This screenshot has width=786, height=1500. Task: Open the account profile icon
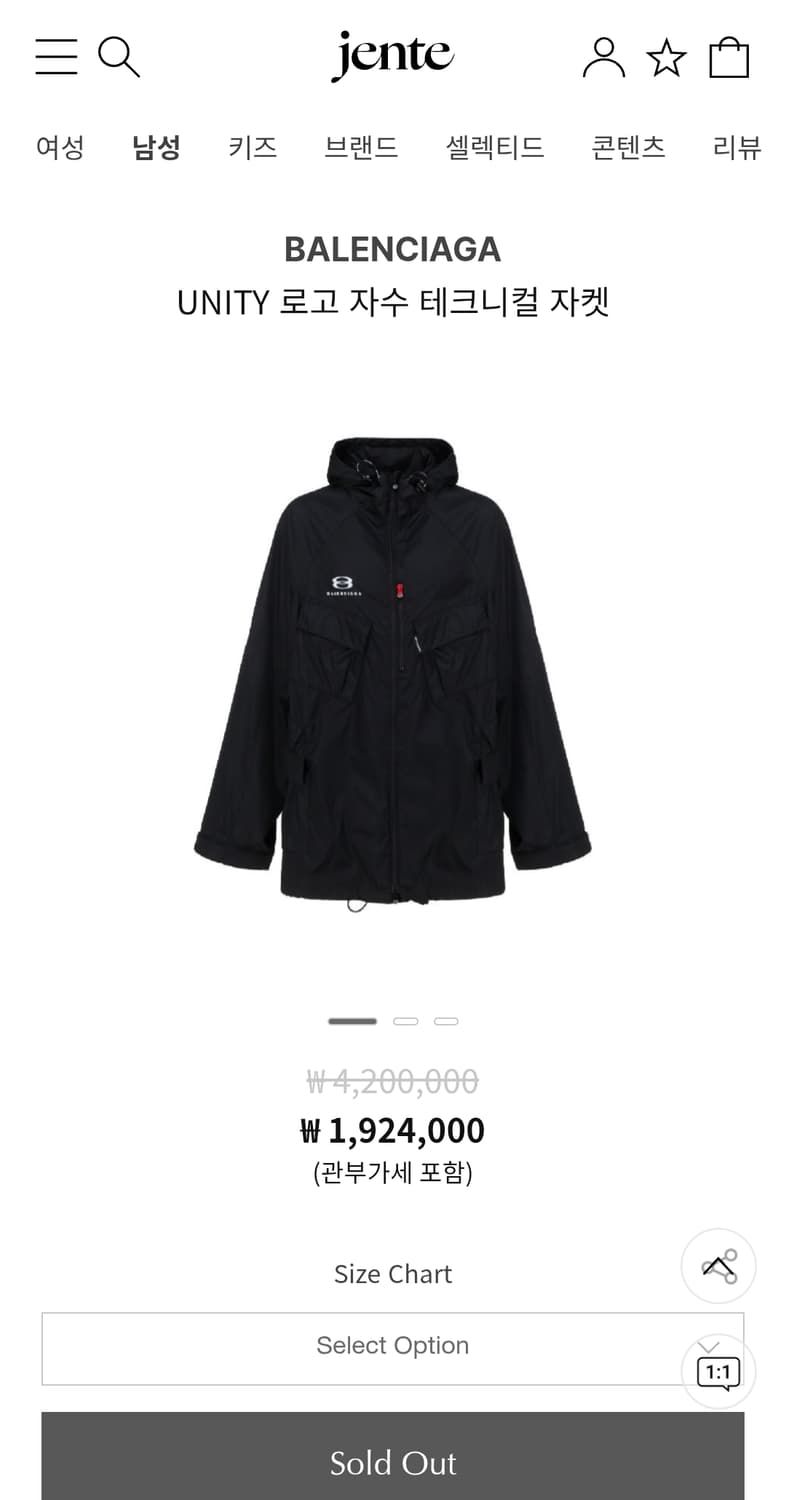click(604, 58)
